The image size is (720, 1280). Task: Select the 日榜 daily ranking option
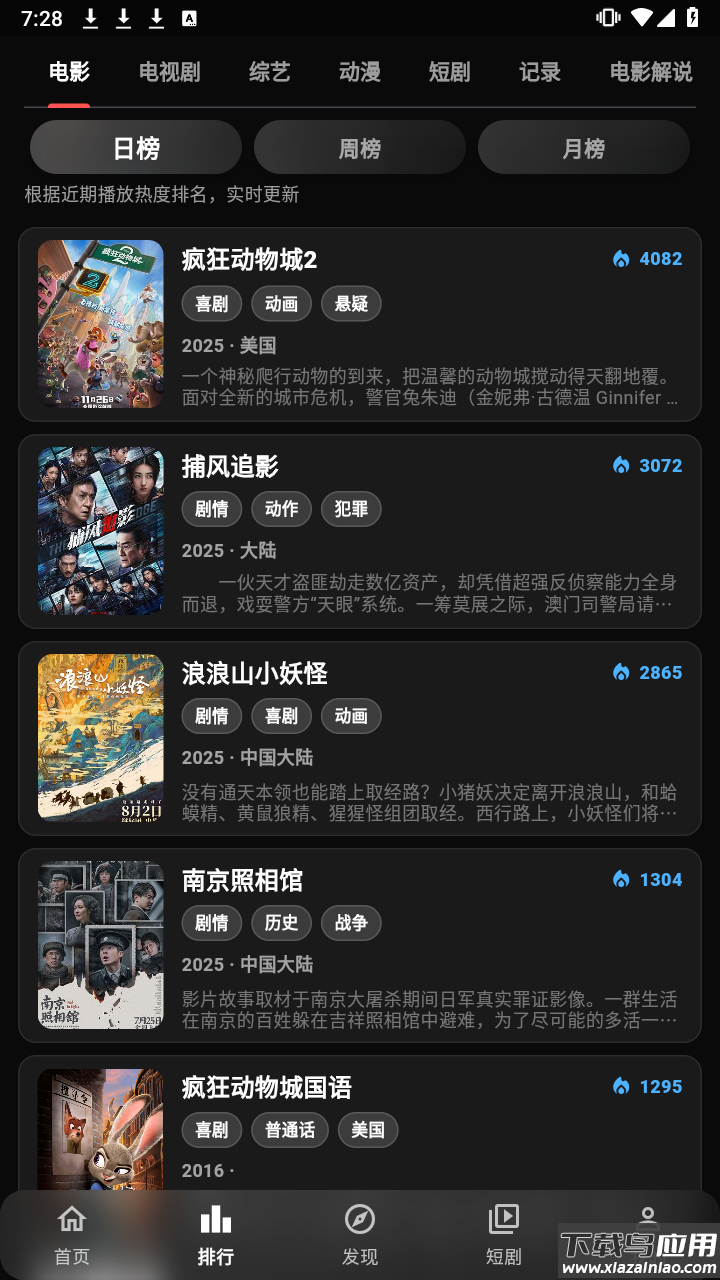136,147
